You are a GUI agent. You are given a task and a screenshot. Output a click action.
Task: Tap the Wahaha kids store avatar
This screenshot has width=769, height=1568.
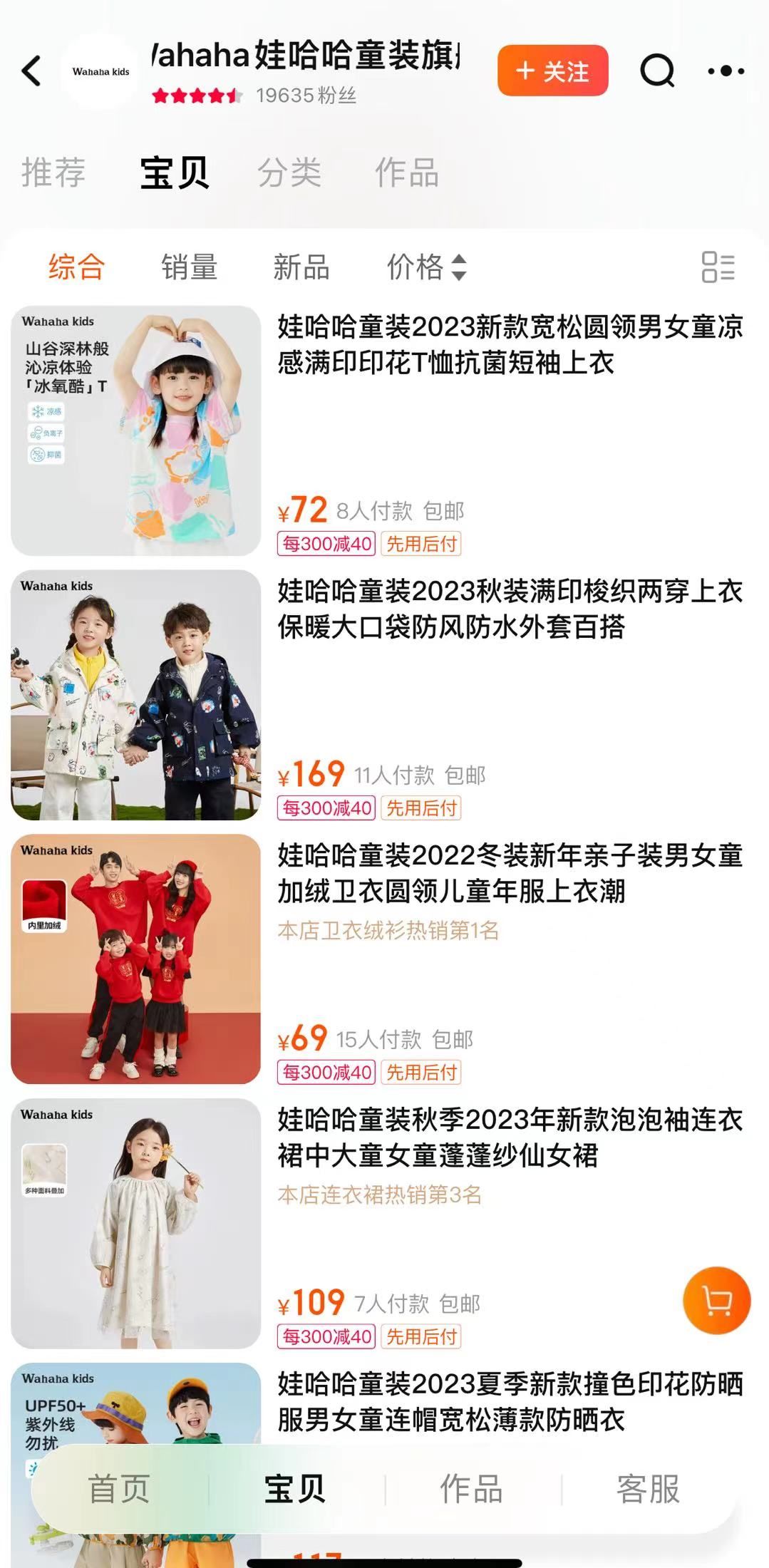click(x=100, y=71)
